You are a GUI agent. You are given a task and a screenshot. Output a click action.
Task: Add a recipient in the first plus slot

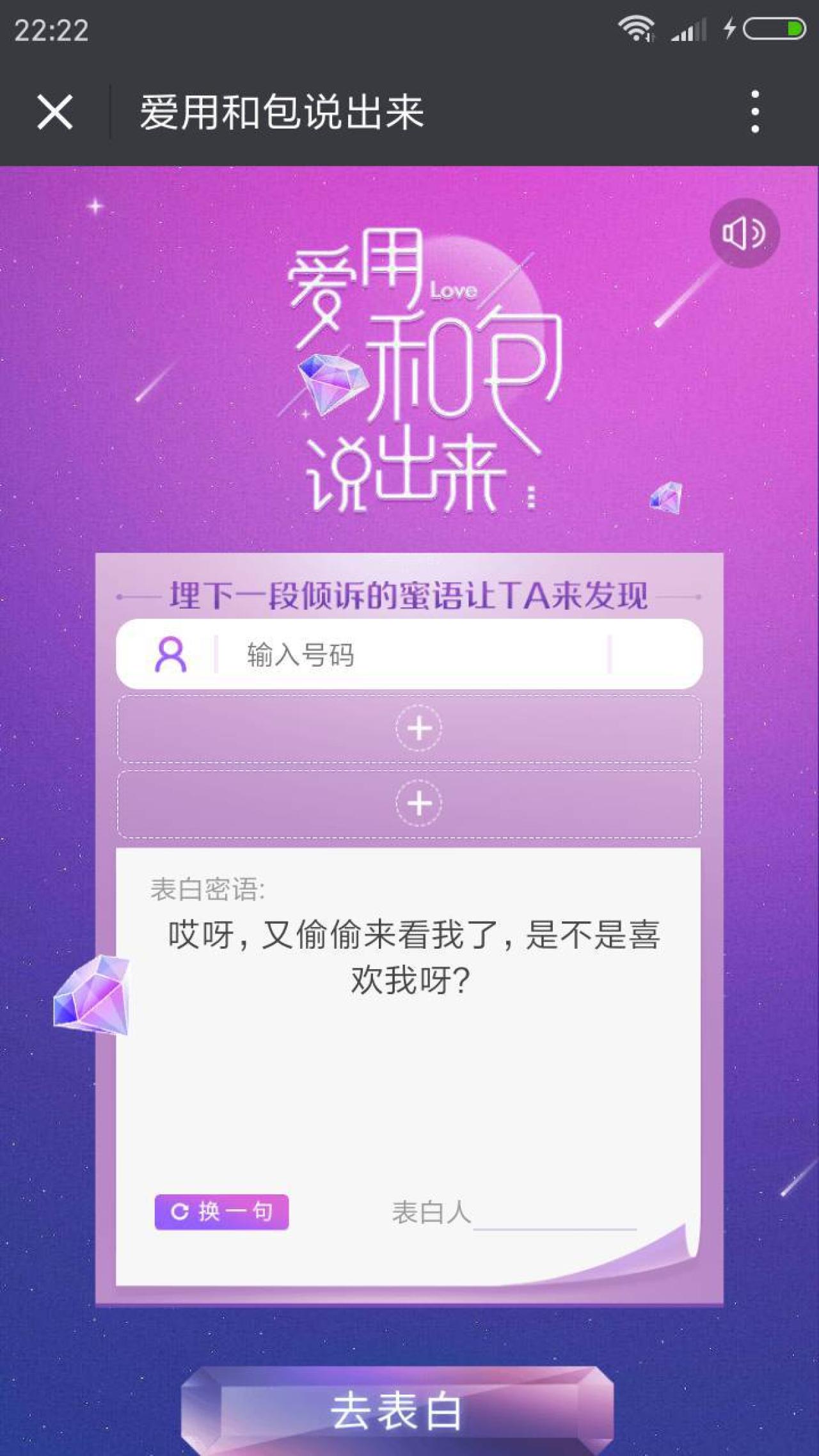tap(418, 729)
